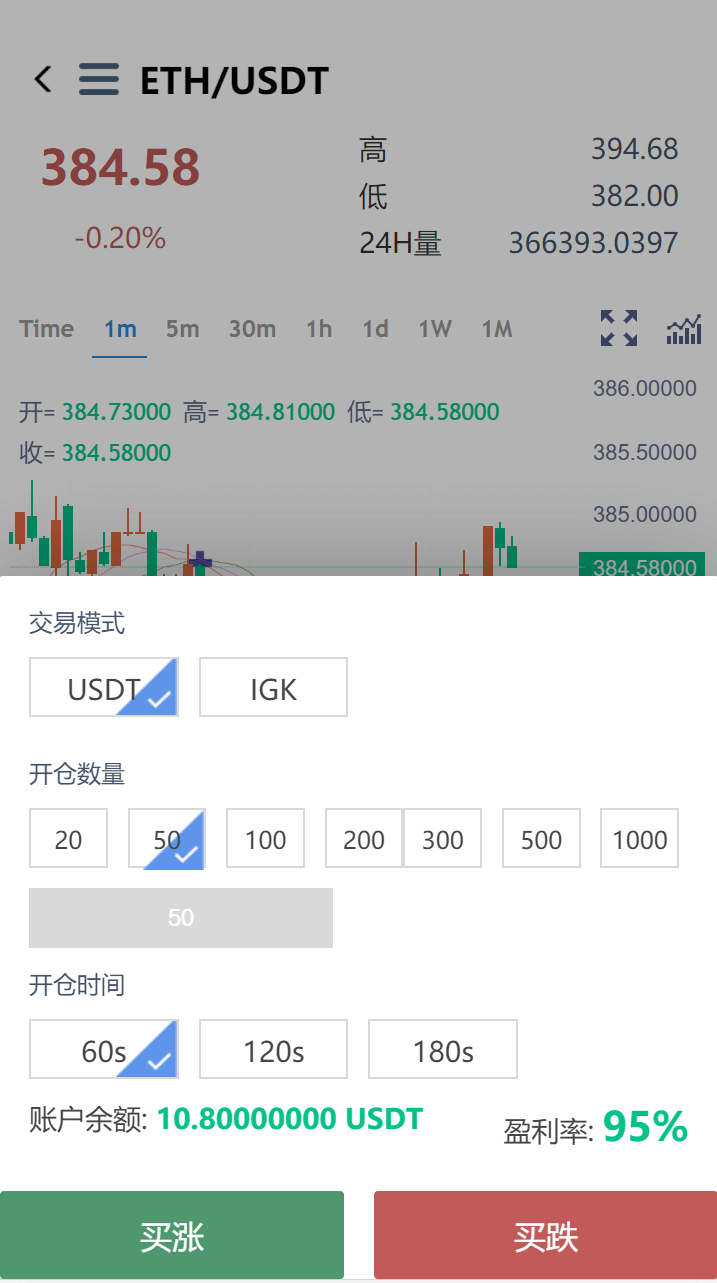This screenshot has height=1283, width=717.
Task: Expand chart to fullscreen
Action: [x=619, y=328]
